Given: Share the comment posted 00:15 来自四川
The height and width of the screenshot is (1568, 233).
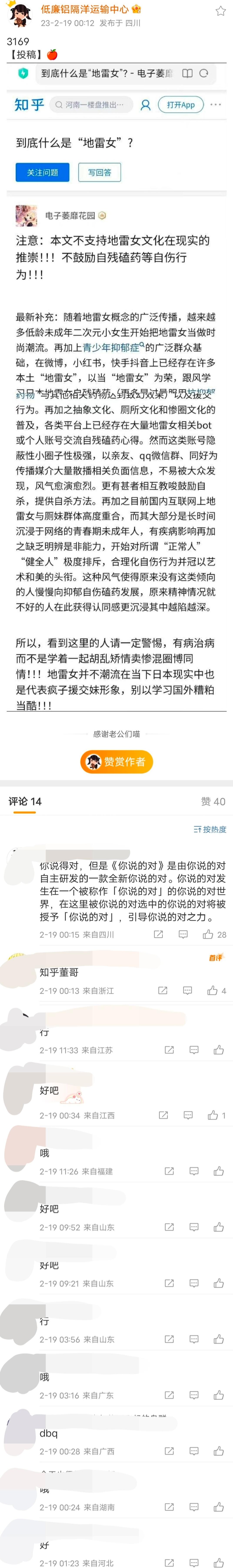Looking at the screenshot, I should pyautogui.click(x=158, y=934).
